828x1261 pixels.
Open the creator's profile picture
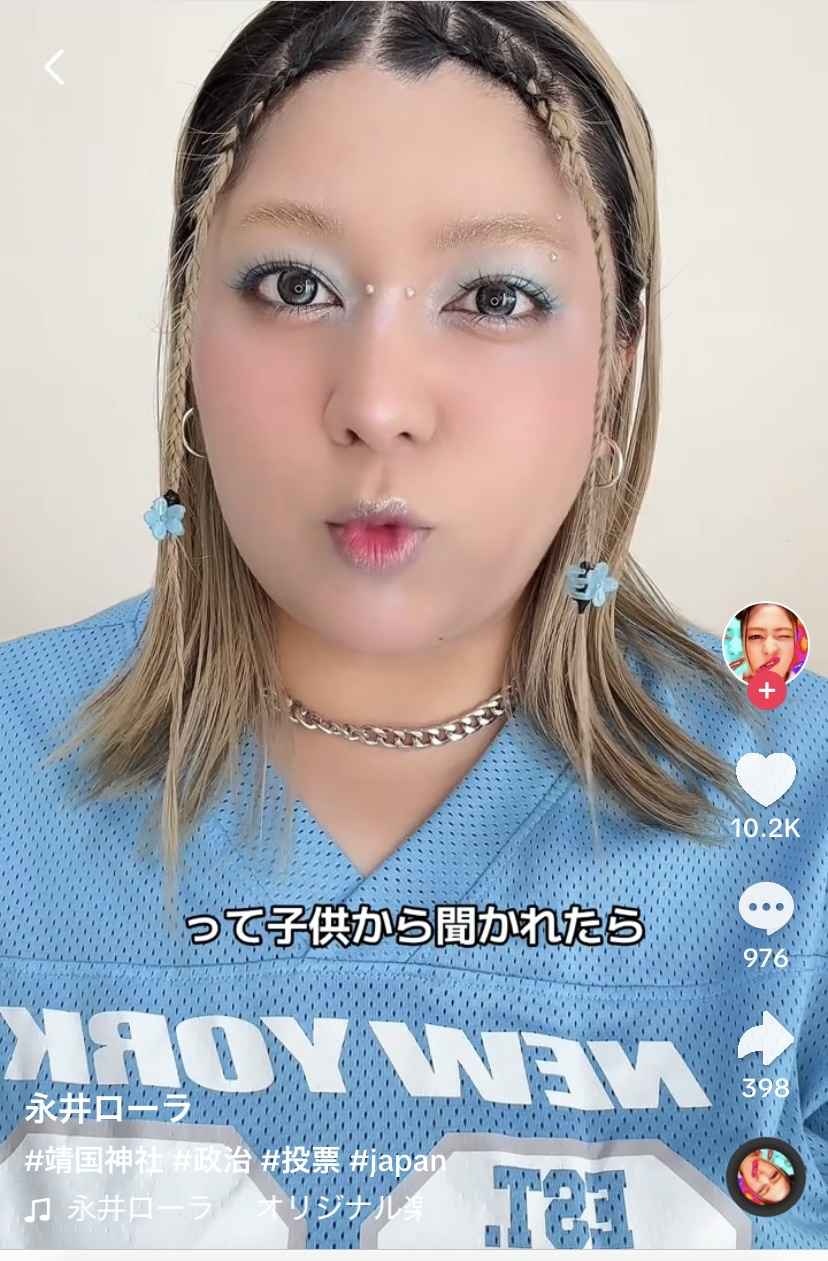click(765, 640)
